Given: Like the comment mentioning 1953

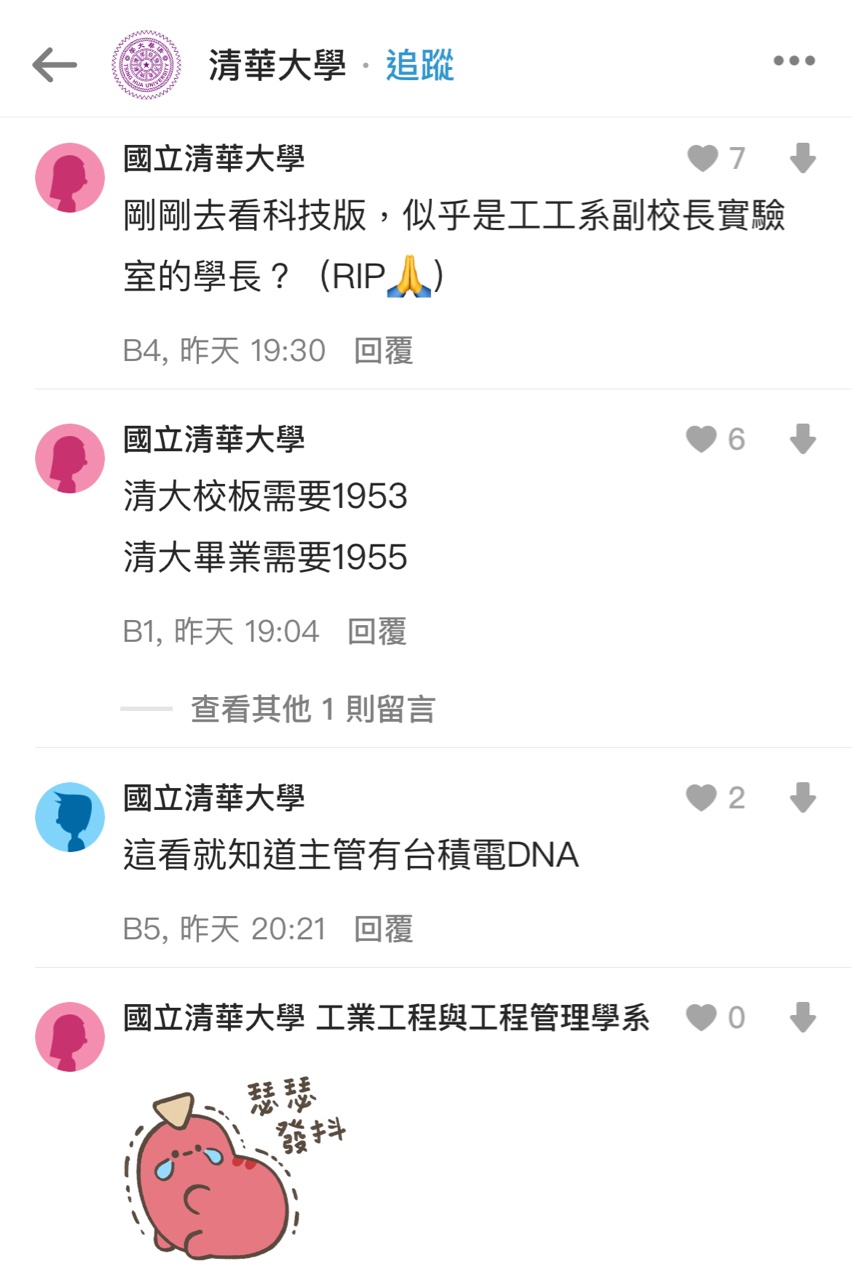Looking at the screenshot, I should pos(702,439).
